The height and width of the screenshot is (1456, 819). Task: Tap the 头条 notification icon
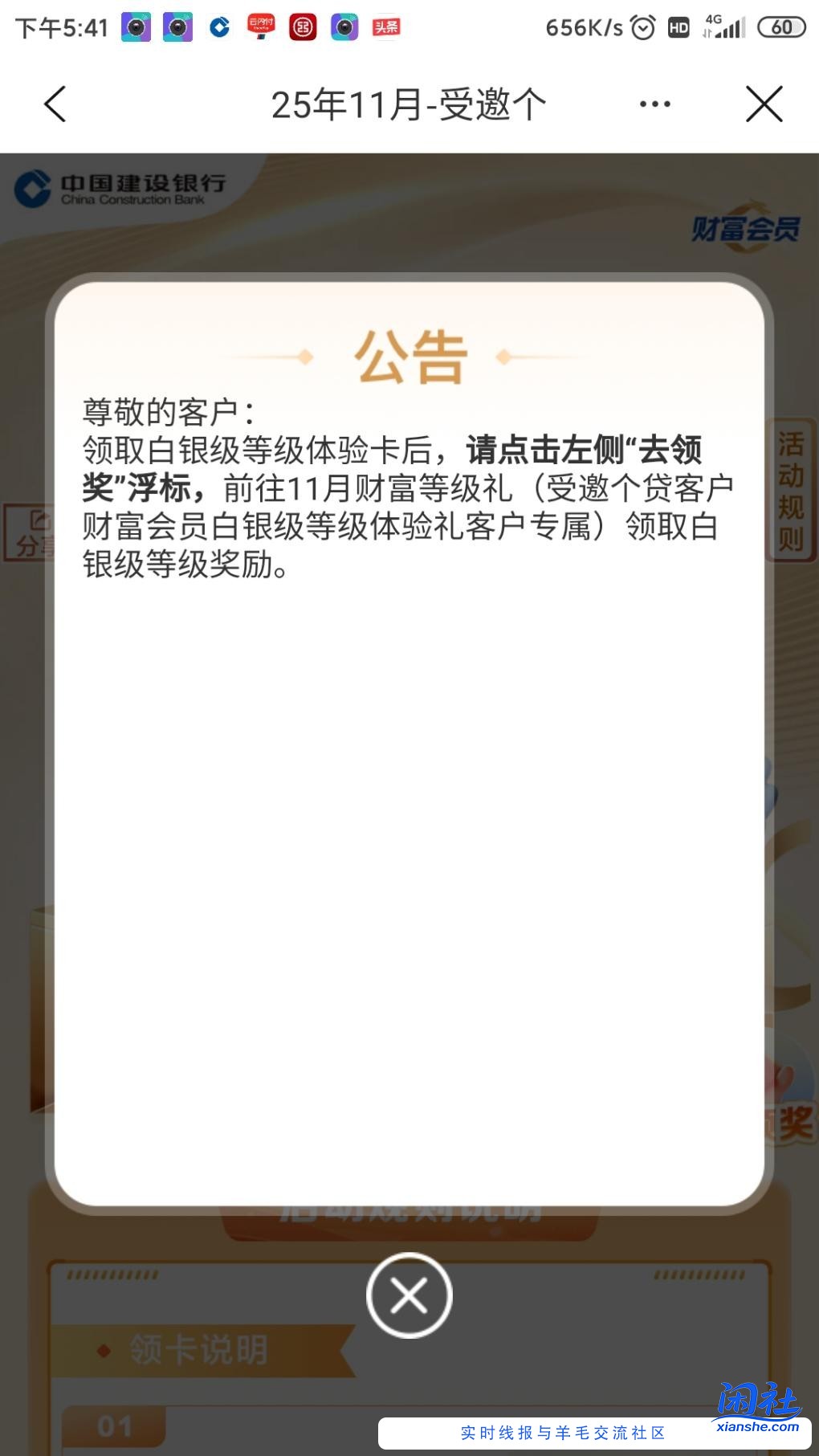coord(387,26)
